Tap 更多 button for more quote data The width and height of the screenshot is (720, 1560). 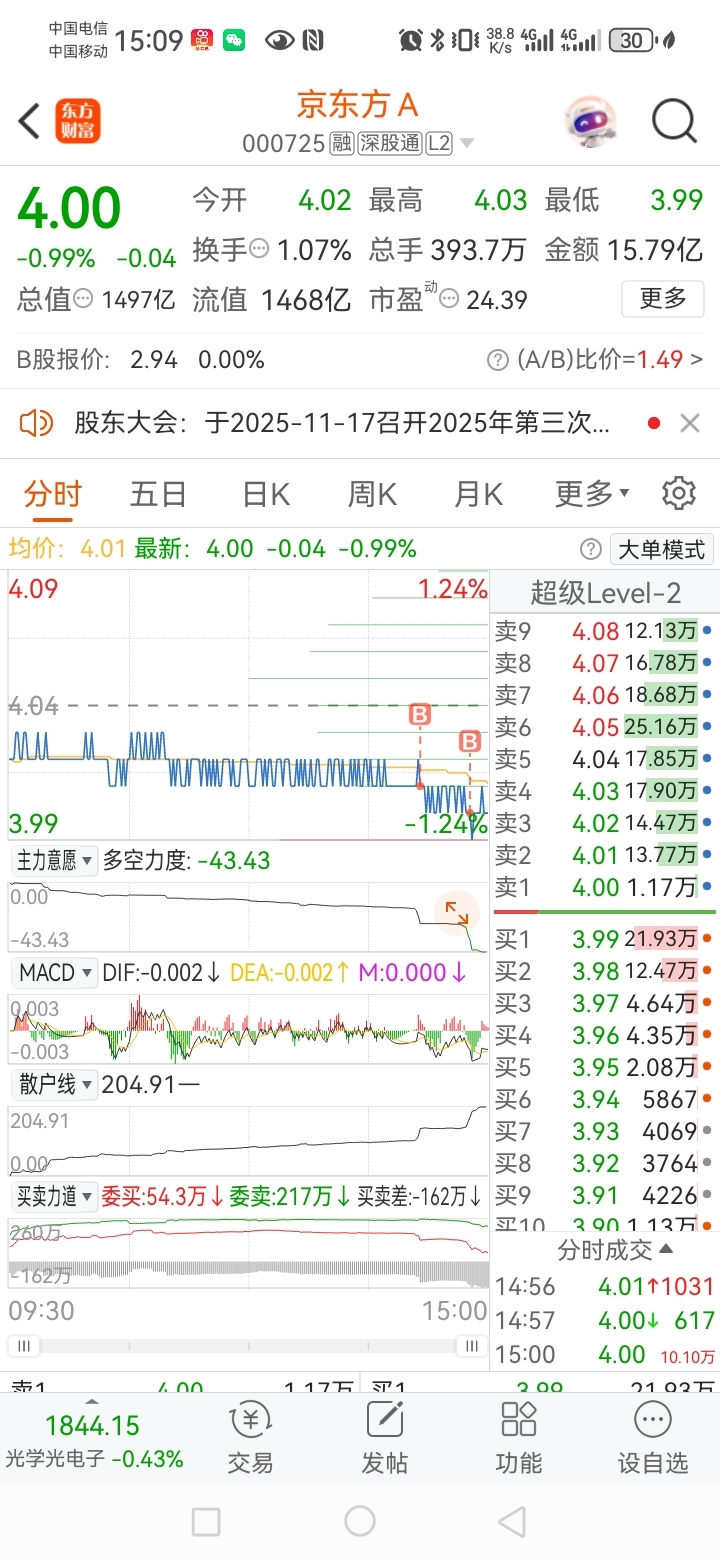[662, 298]
